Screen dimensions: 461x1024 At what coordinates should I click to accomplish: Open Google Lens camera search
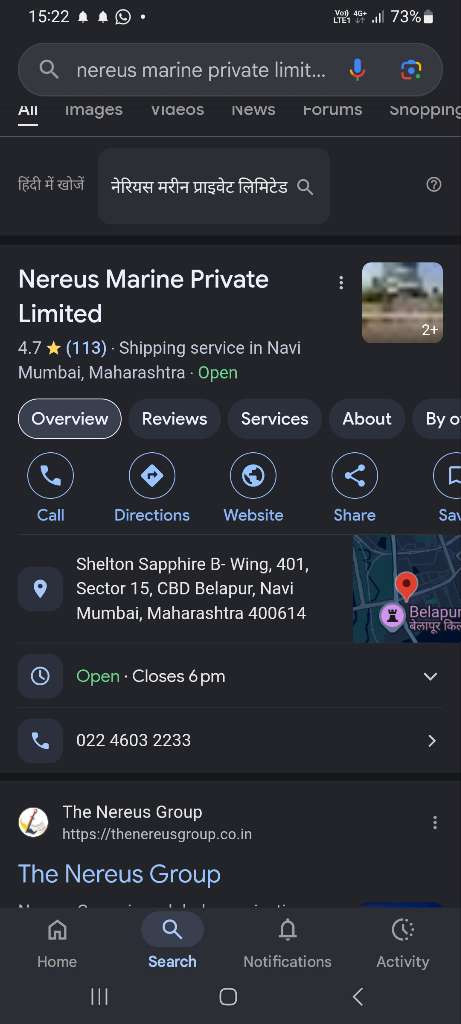[x=411, y=69]
